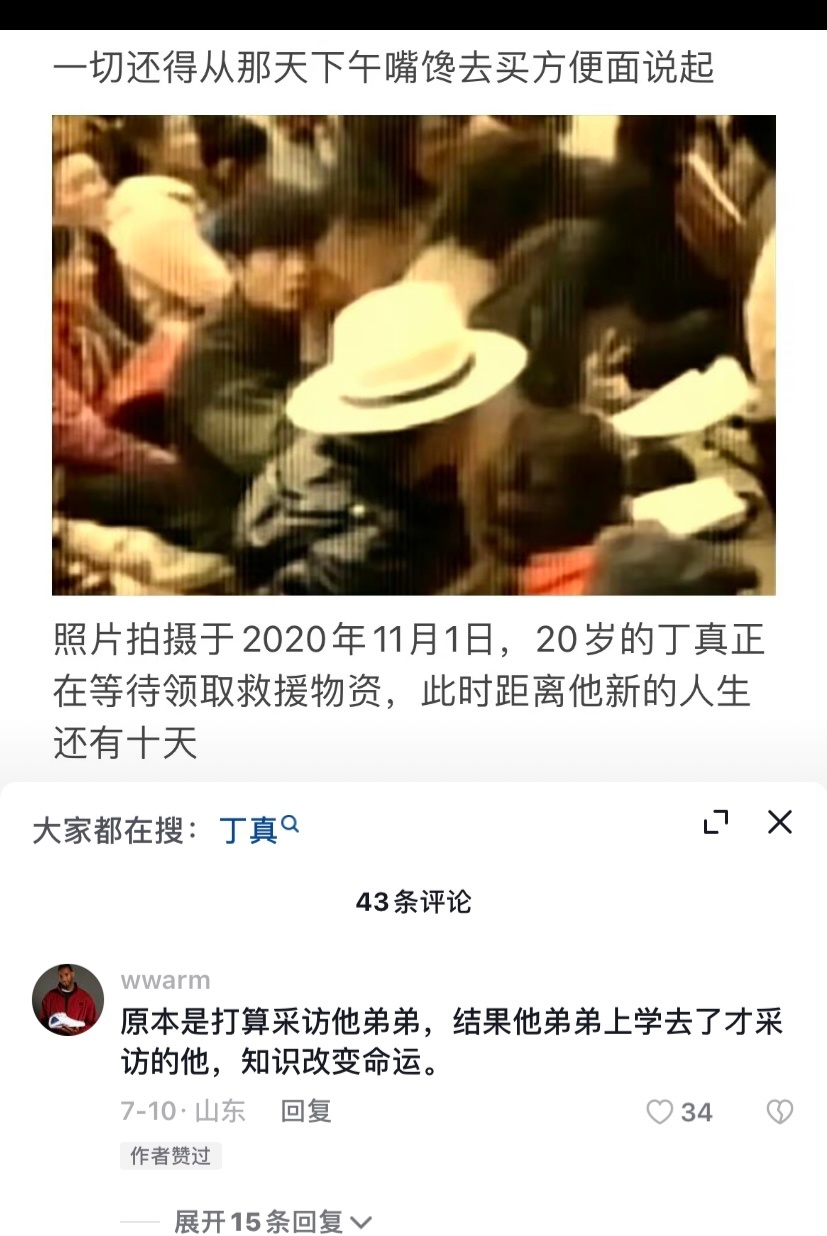827x1236 pixels.
Task: Open the photo in the post
Action: [413, 355]
